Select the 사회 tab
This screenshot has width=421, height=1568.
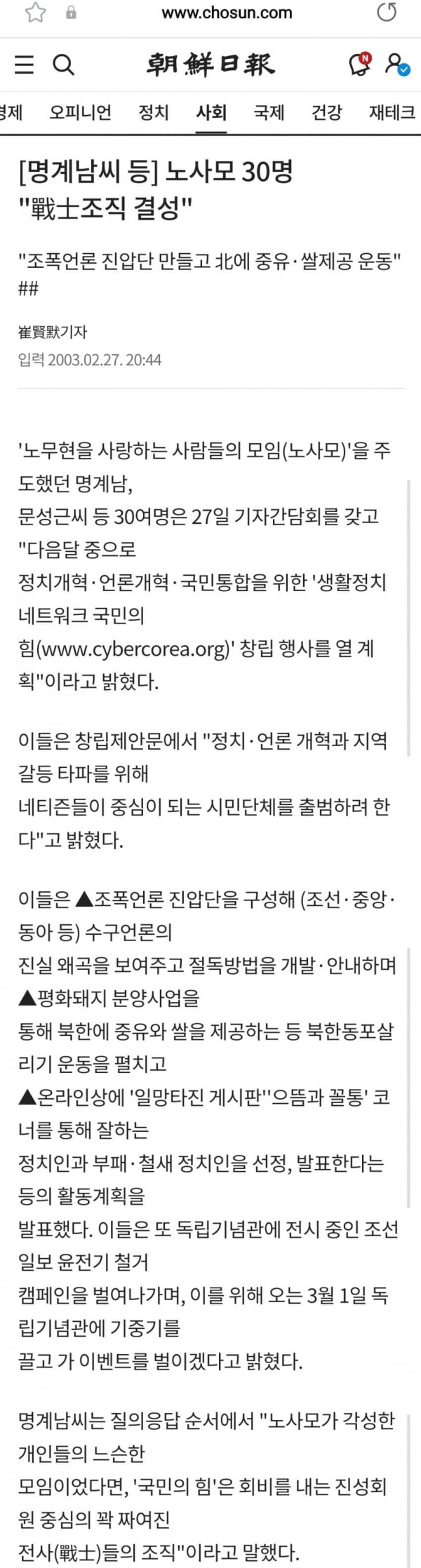211,112
